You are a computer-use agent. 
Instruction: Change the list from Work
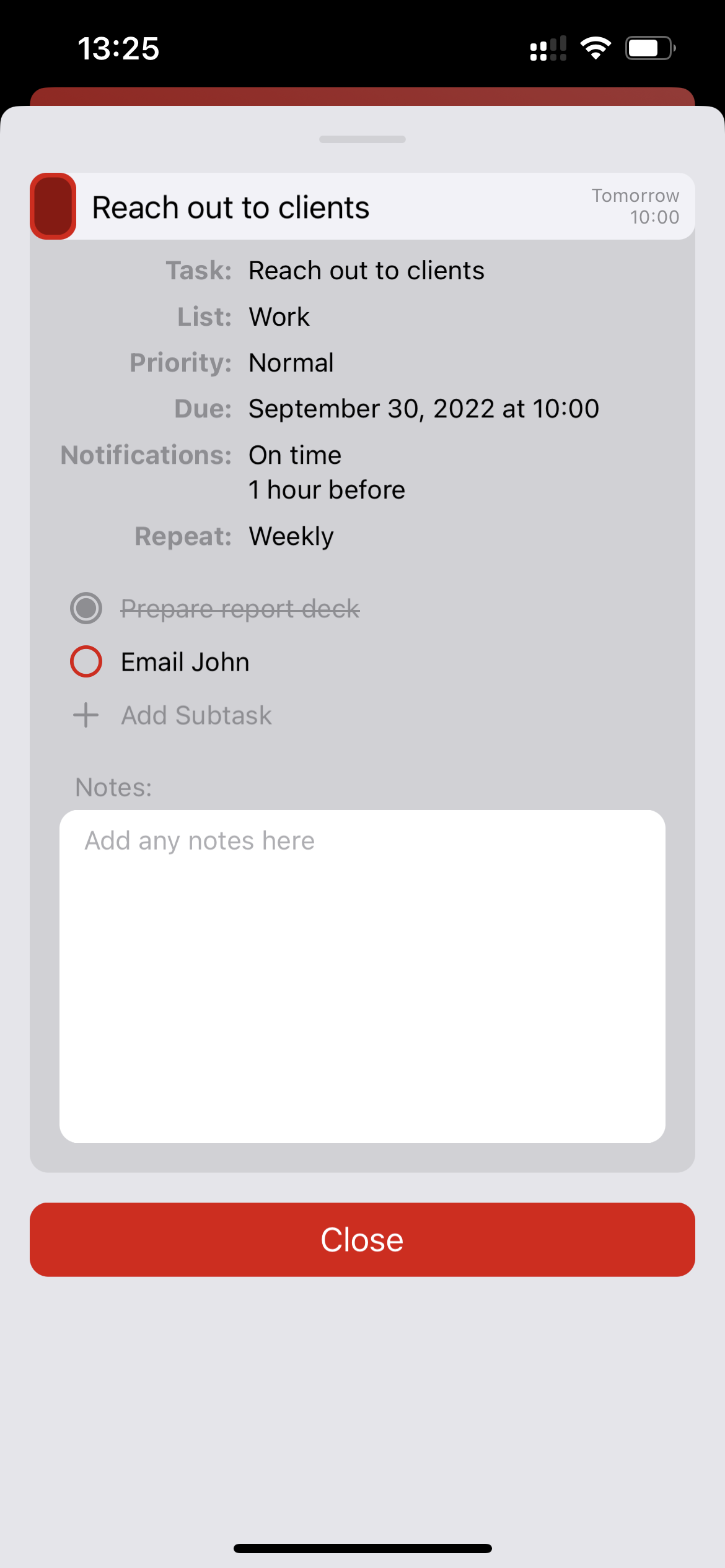279,317
